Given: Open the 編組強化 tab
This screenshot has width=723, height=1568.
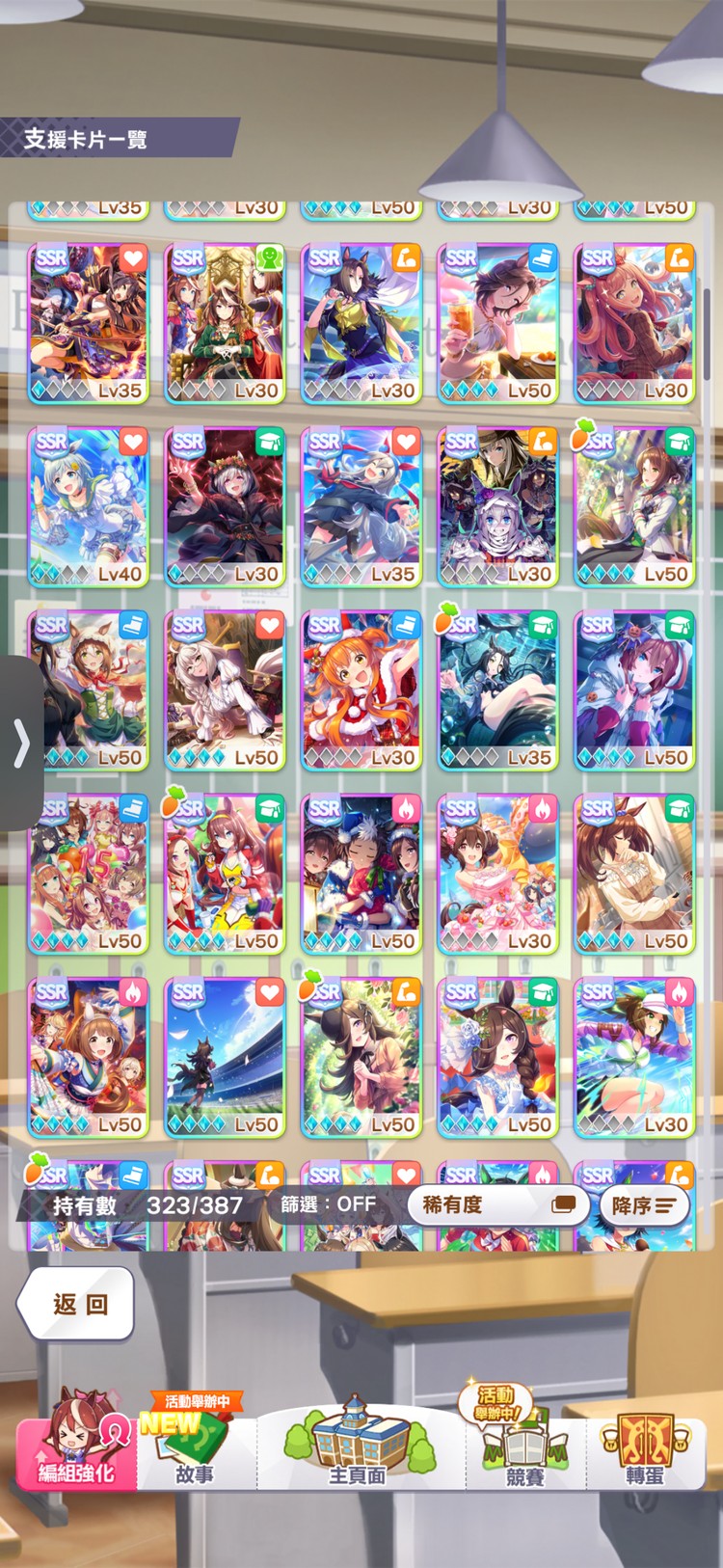Looking at the screenshot, I should (76, 1441).
